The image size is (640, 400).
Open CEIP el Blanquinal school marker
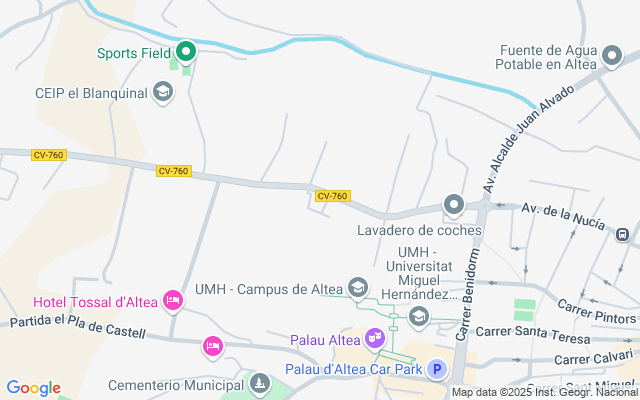[163, 93]
